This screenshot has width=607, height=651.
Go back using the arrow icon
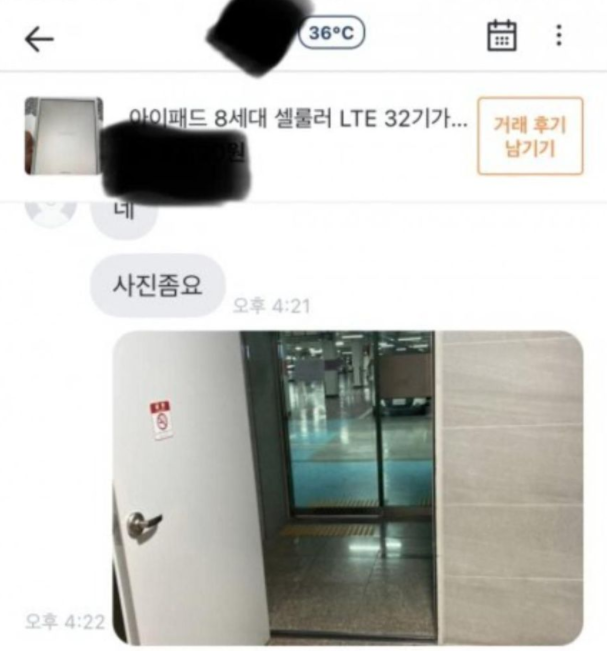tap(40, 38)
